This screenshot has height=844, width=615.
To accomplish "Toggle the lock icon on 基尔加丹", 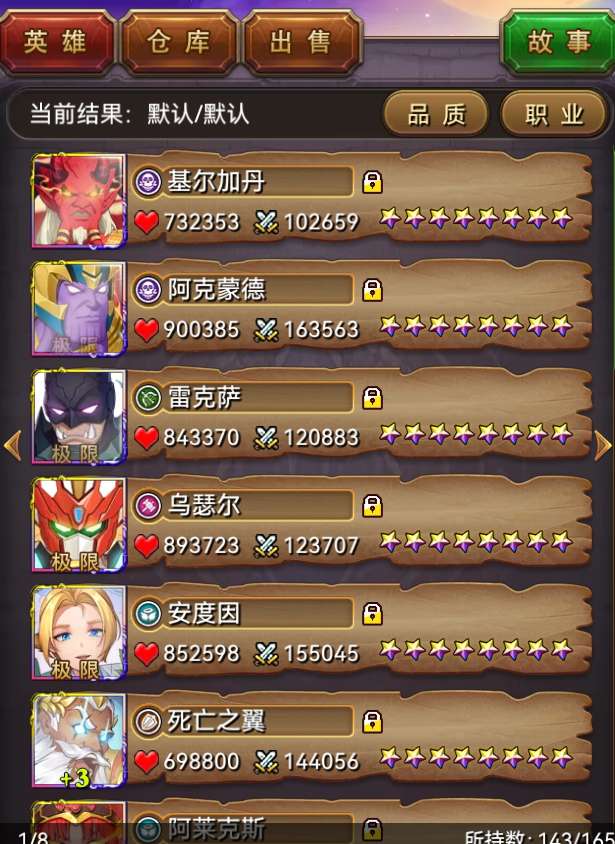I will pyautogui.click(x=372, y=182).
